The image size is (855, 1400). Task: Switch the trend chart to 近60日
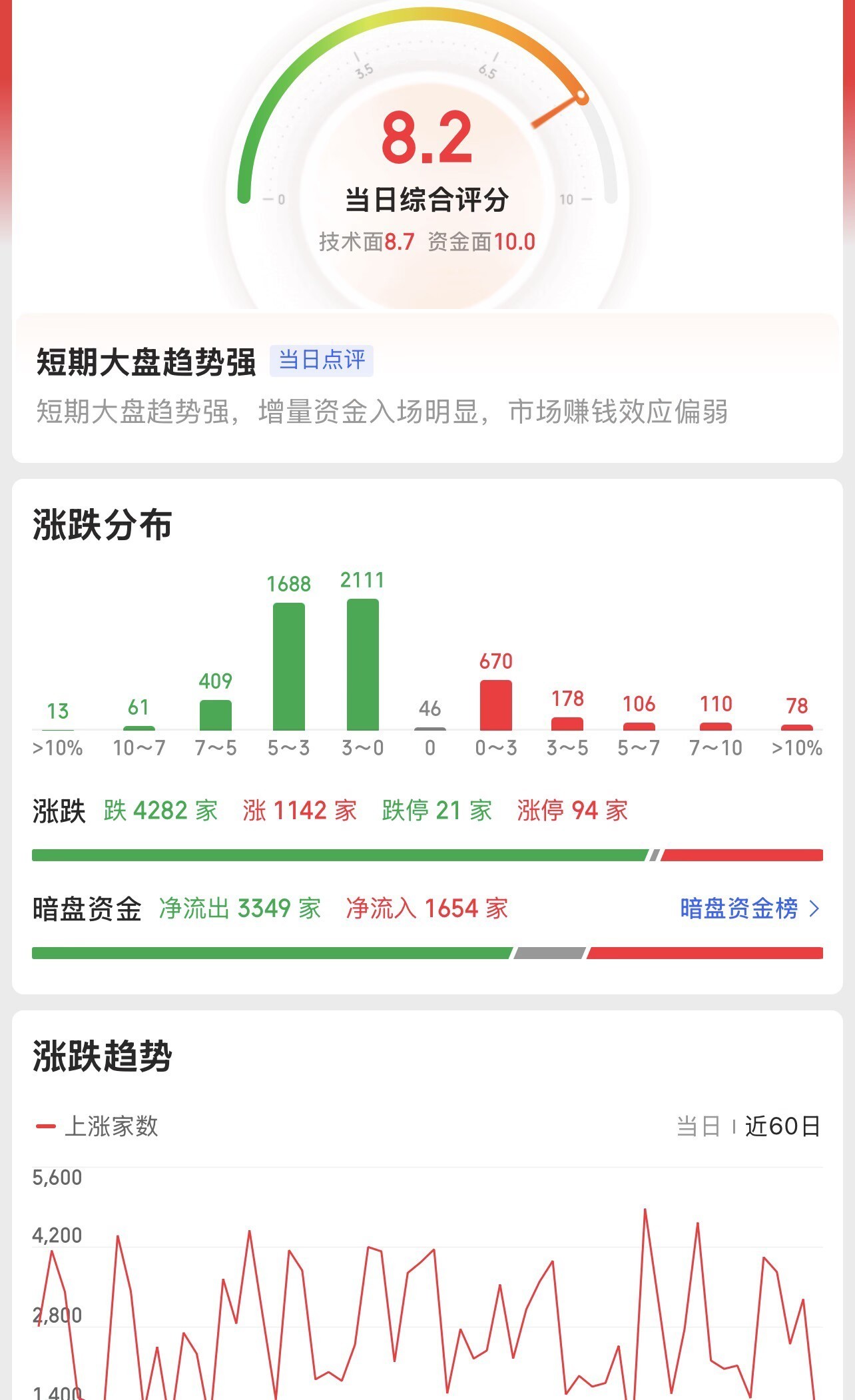[782, 1126]
